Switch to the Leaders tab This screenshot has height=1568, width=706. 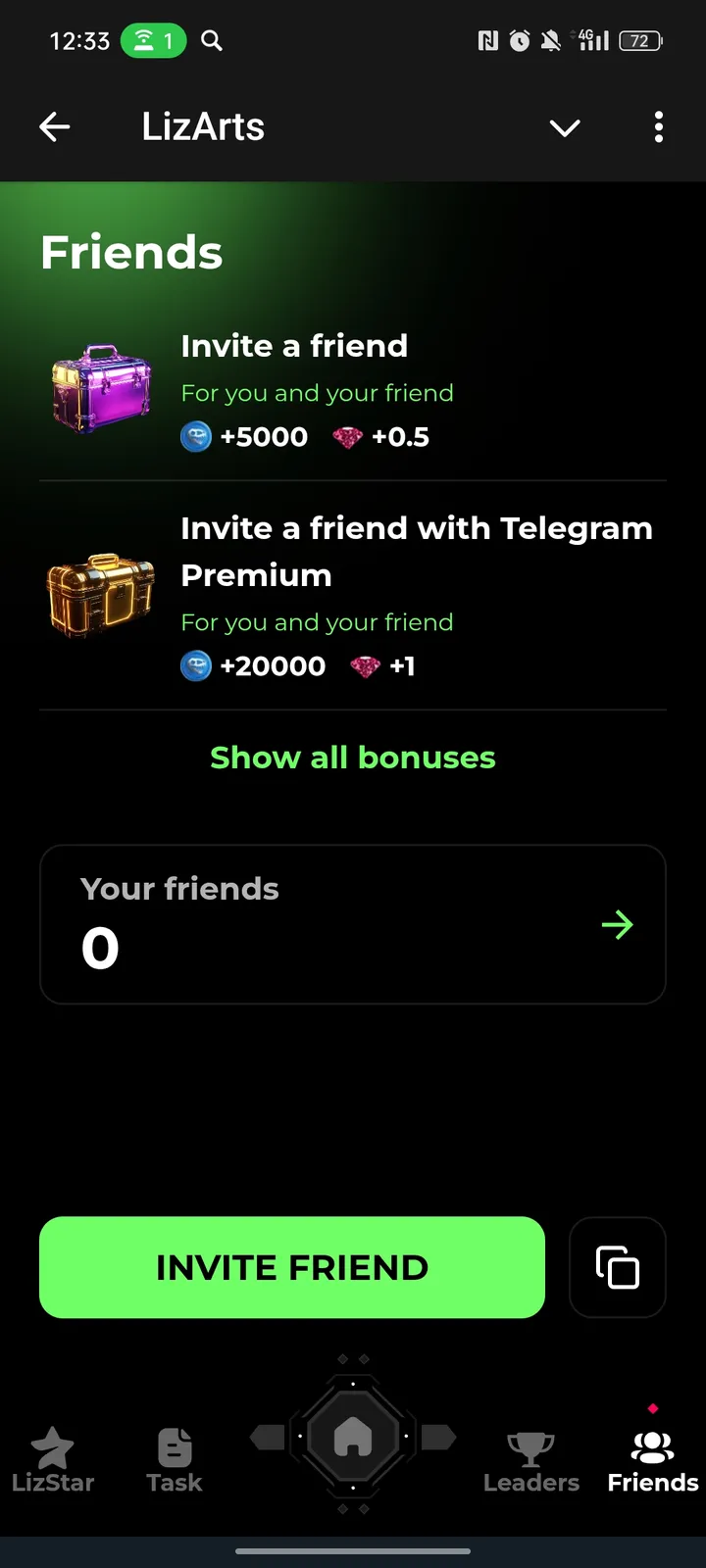(x=530, y=1459)
